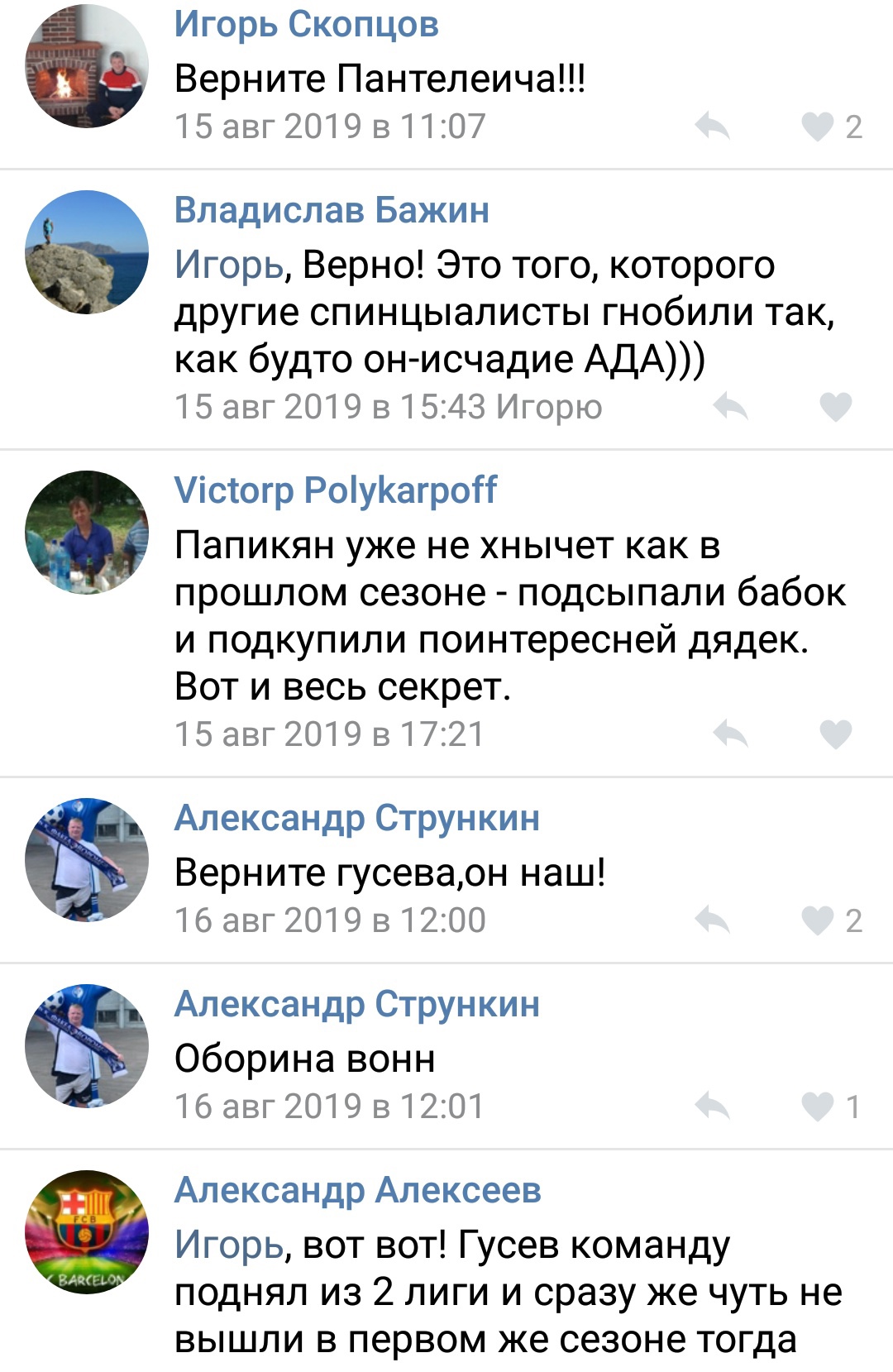Like Владислав Бажин's comment
Image resolution: width=893 pixels, height=1372 pixels.
(835, 406)
